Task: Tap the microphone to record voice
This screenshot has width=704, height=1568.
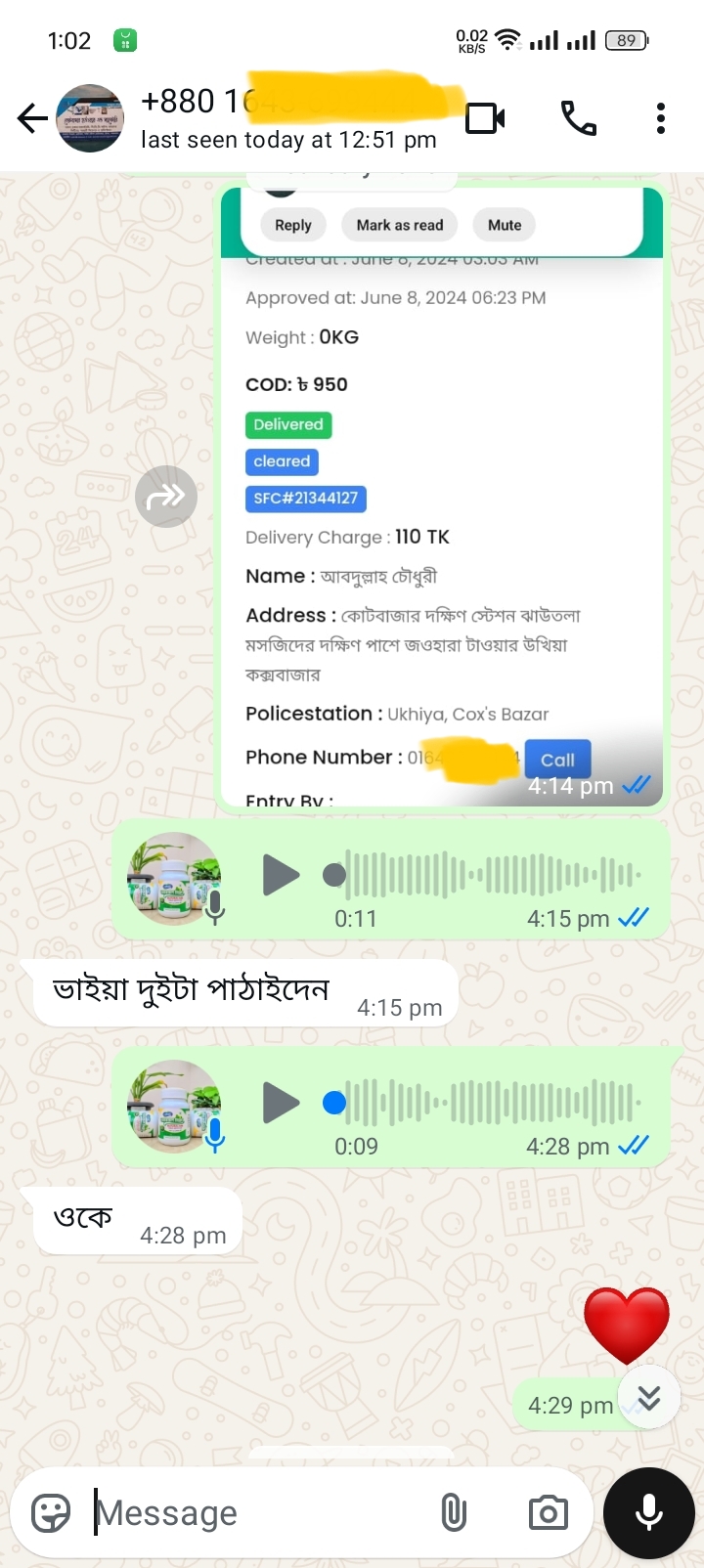Action: click(x=648, y=1513)
